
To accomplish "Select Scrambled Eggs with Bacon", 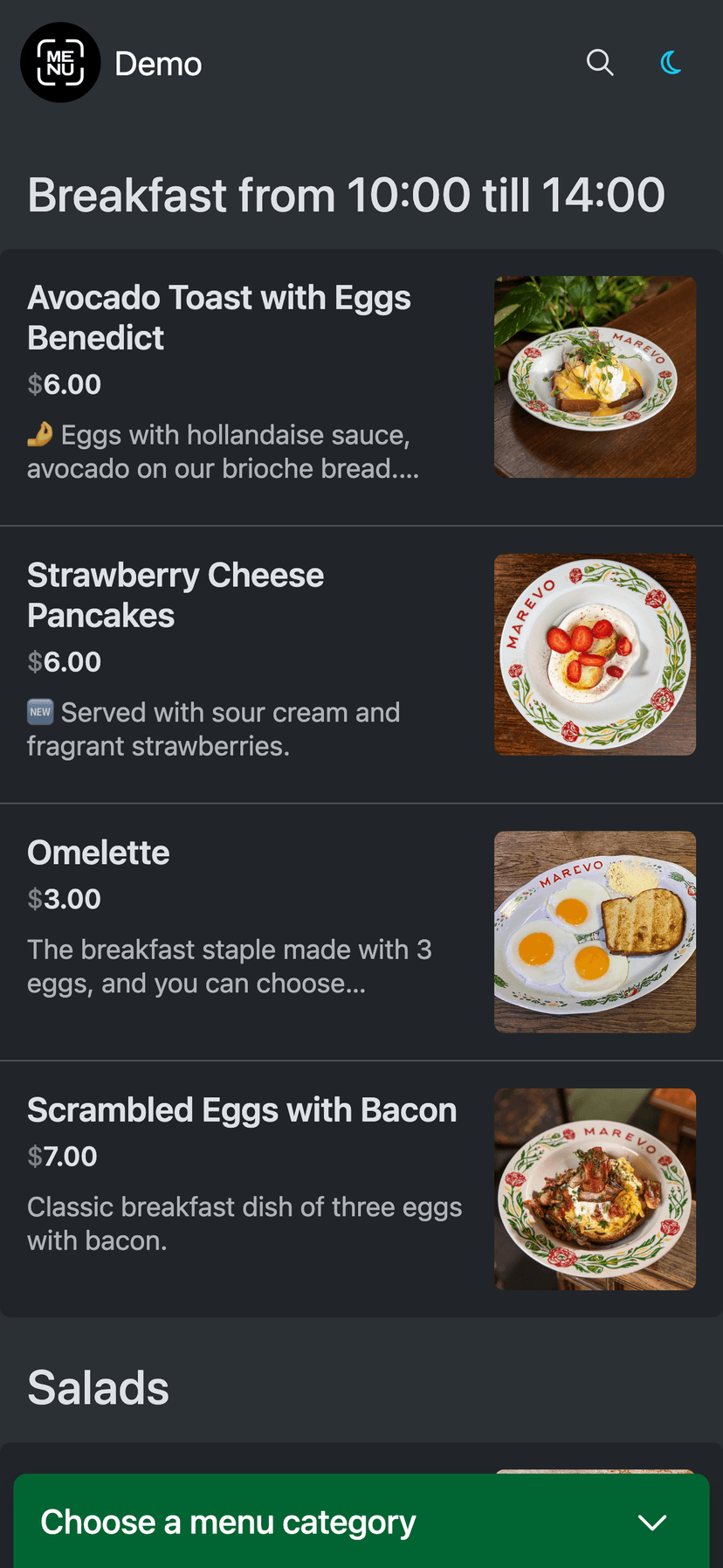I will tap(361, 1189).
